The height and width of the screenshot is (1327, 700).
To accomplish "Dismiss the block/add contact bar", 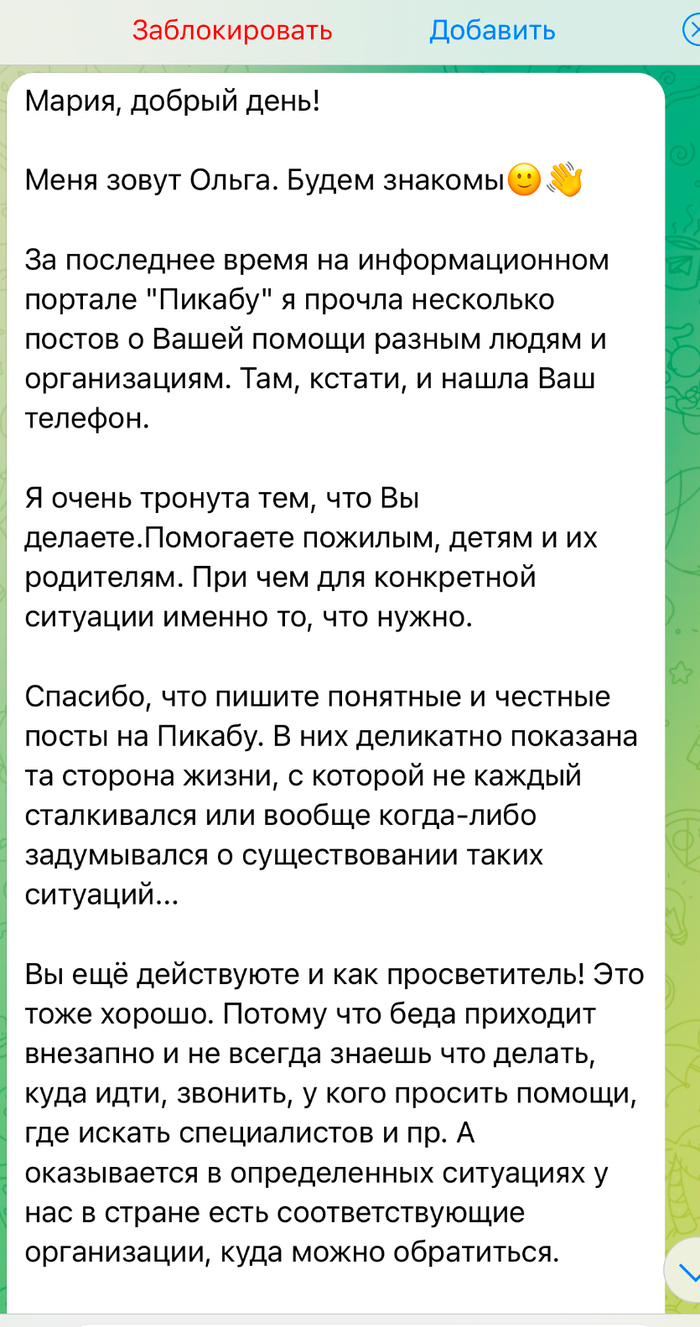I will 690,30.
